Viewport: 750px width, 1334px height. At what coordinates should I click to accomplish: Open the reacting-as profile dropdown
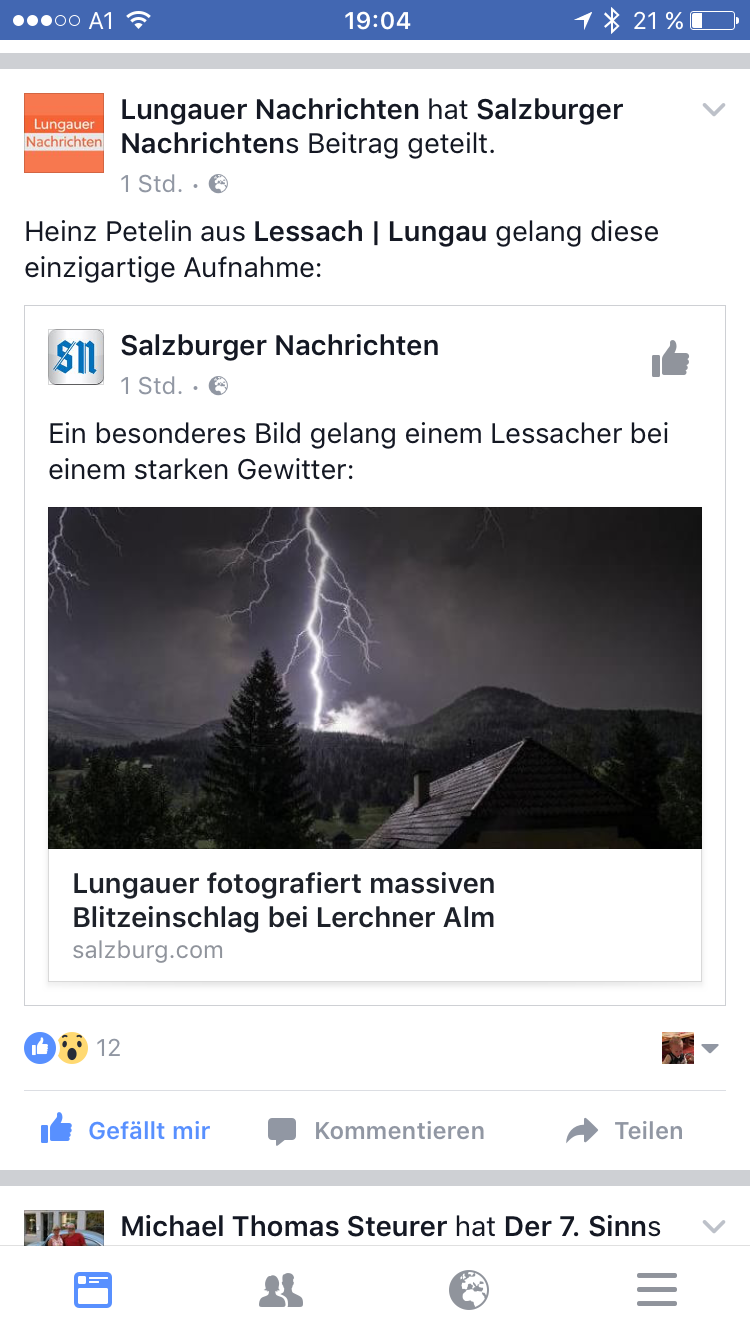point(691,1048)
